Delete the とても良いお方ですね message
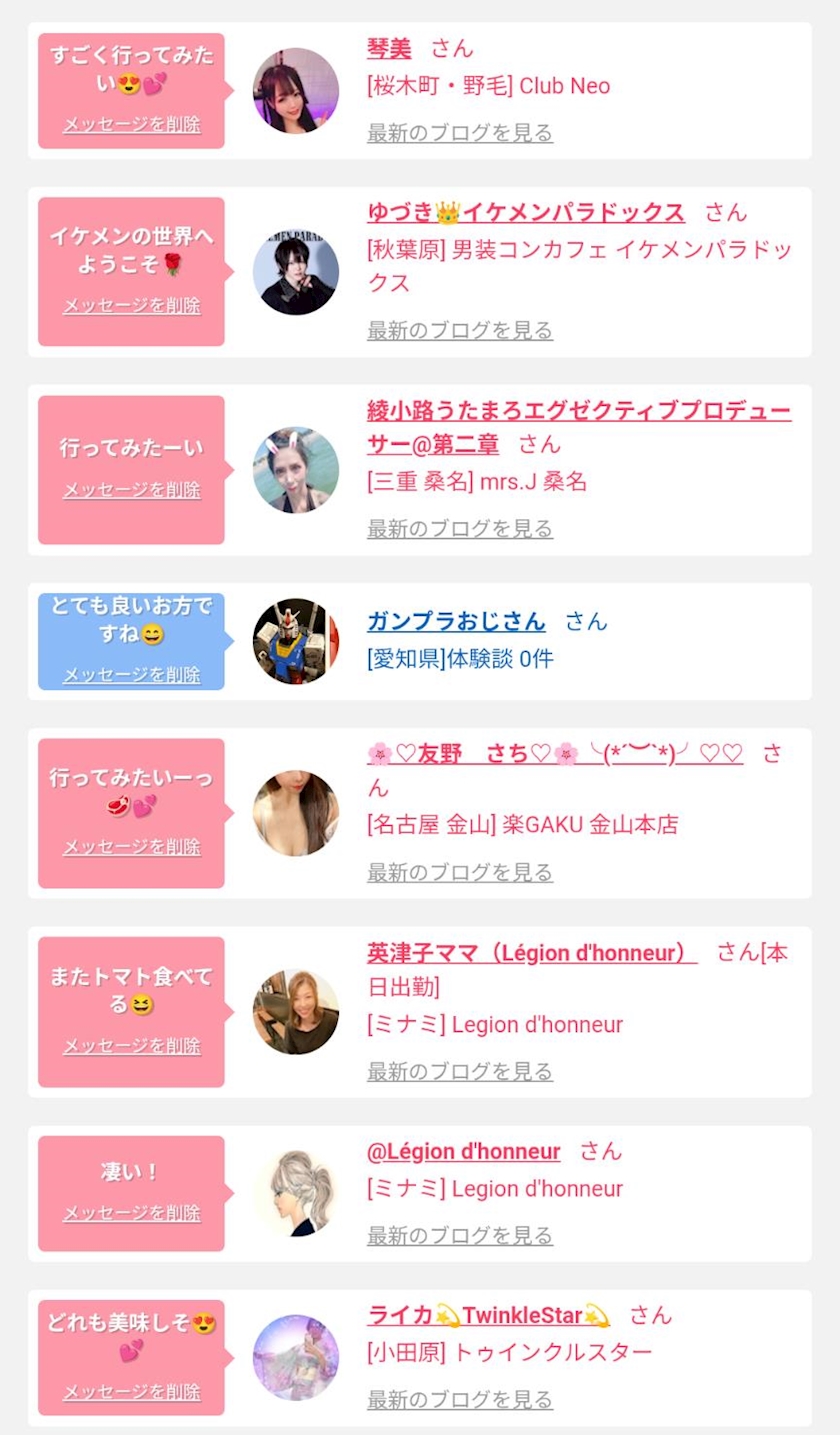Image resolution: width=840 pixels, height=1435 pixels. click(131, 675)
